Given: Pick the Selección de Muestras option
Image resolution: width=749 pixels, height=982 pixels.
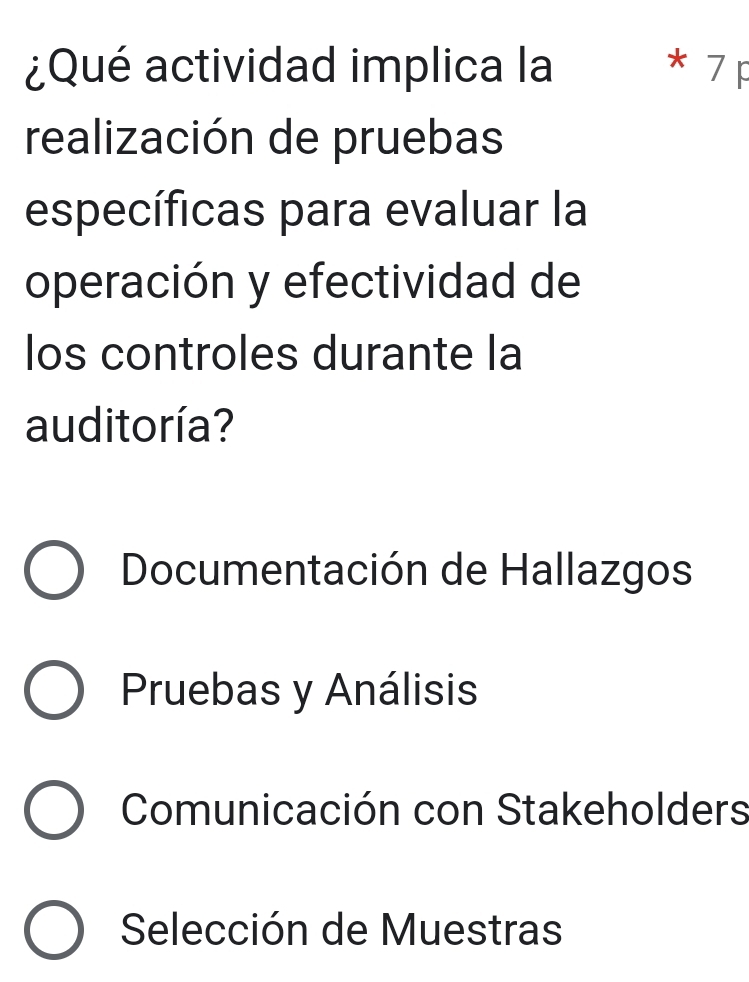Looking at the screenshot, I should pyautogui.click(x=54, y=930).
